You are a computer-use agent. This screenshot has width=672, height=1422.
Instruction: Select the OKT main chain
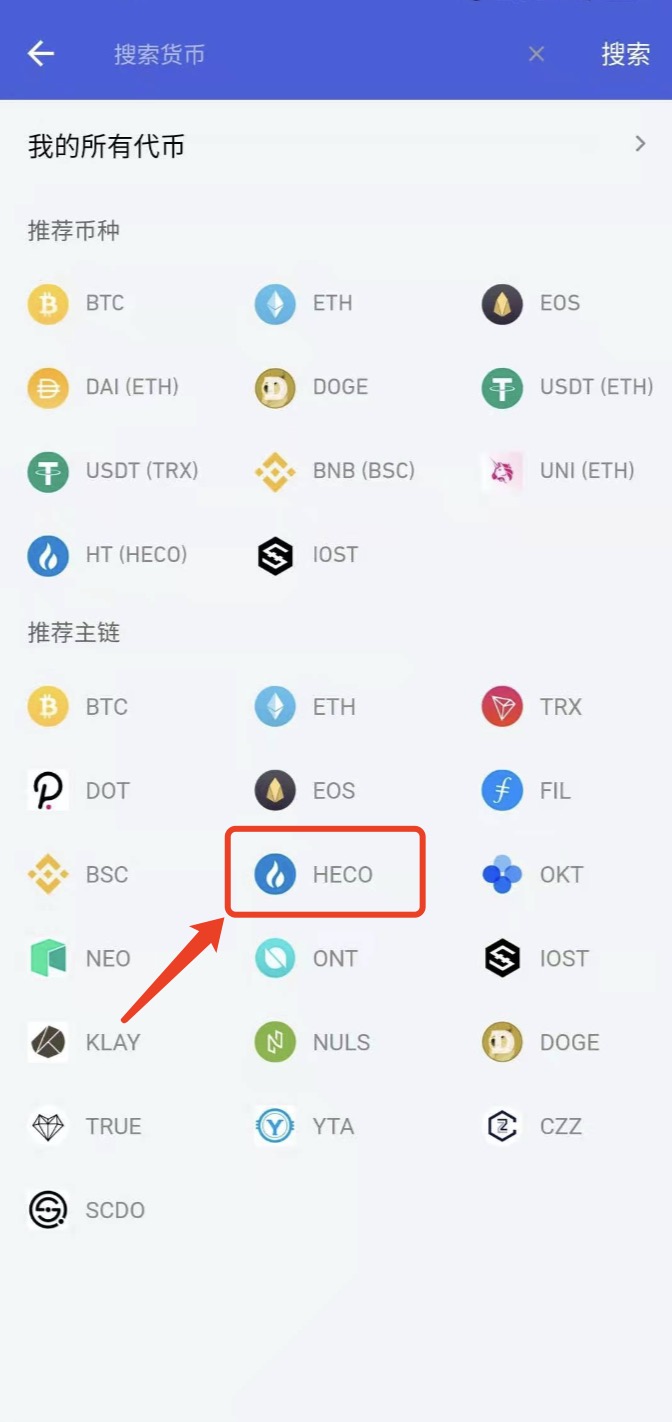(x=532, y=875)
